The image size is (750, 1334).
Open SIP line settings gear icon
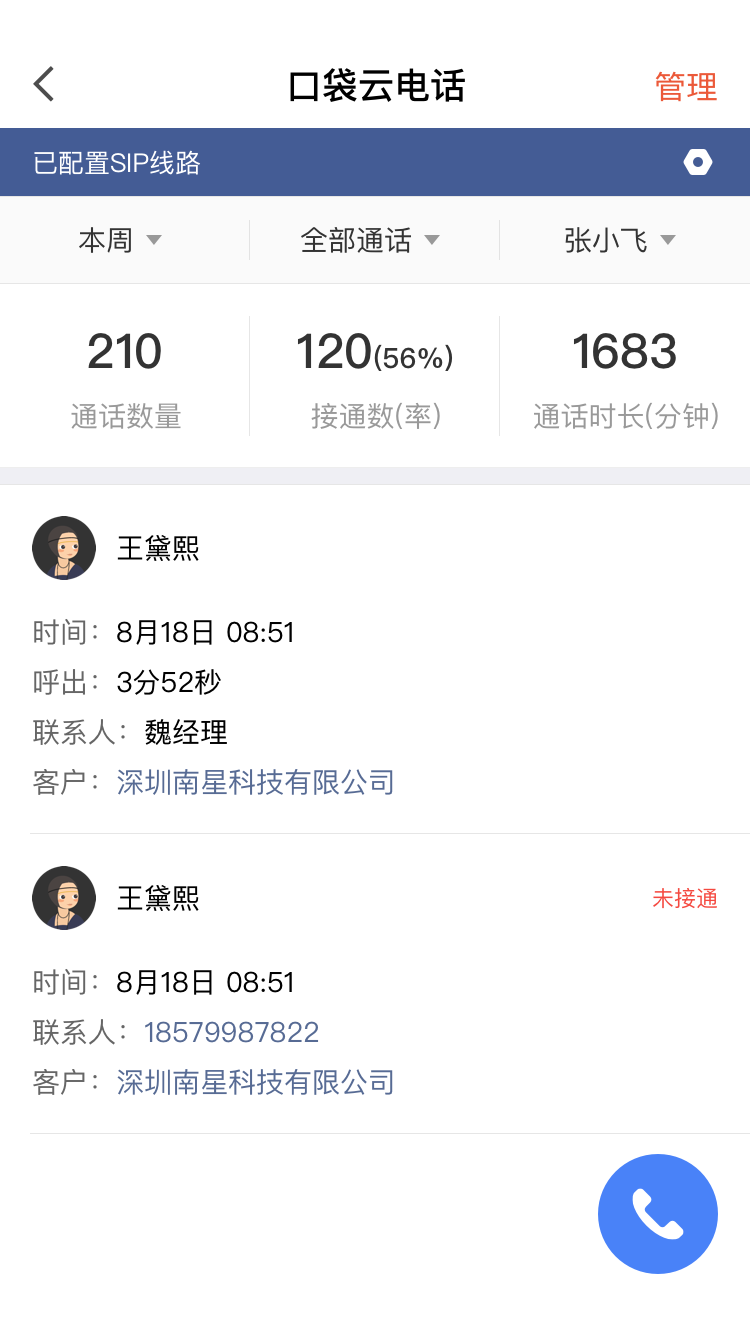tap(698, 162)
